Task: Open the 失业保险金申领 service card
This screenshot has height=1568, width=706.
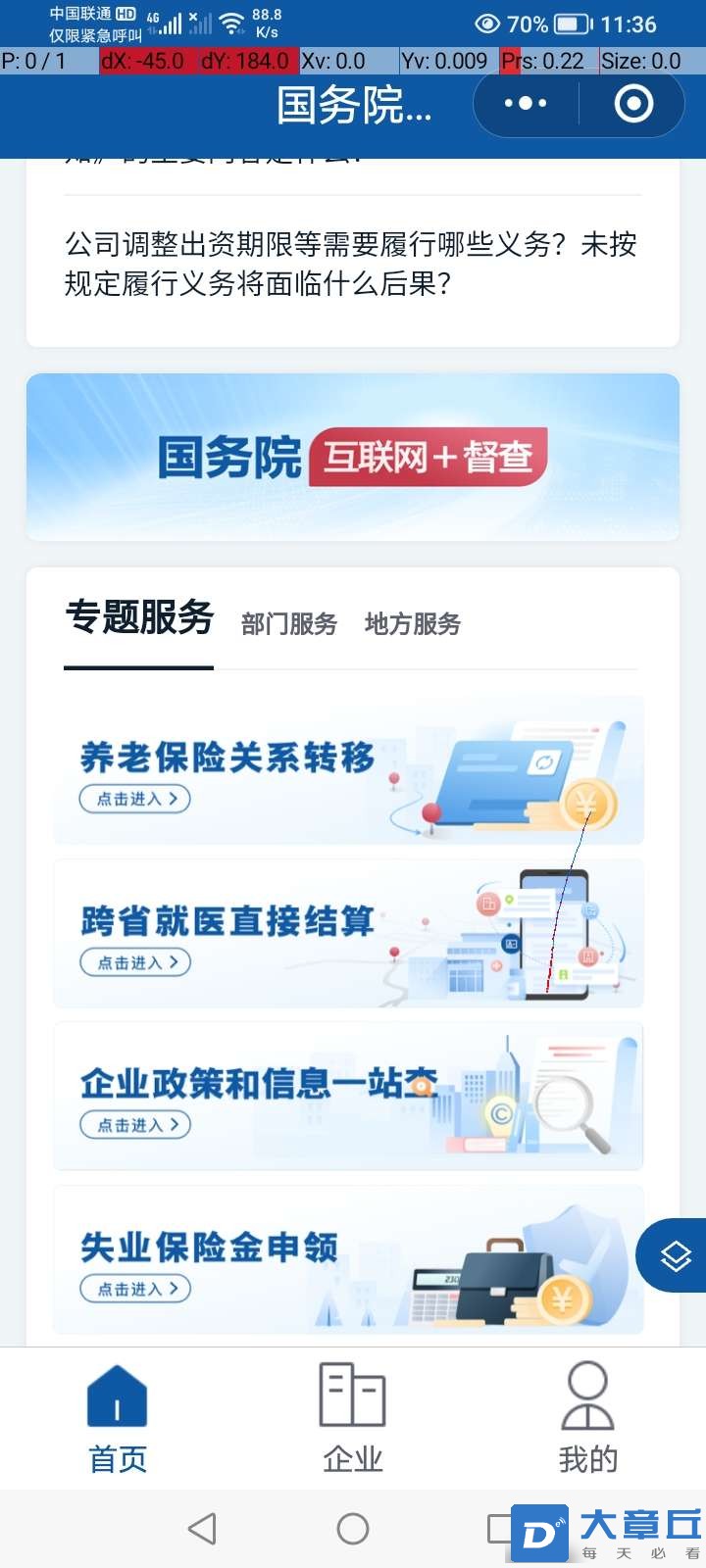Action: click(348, 1259)
